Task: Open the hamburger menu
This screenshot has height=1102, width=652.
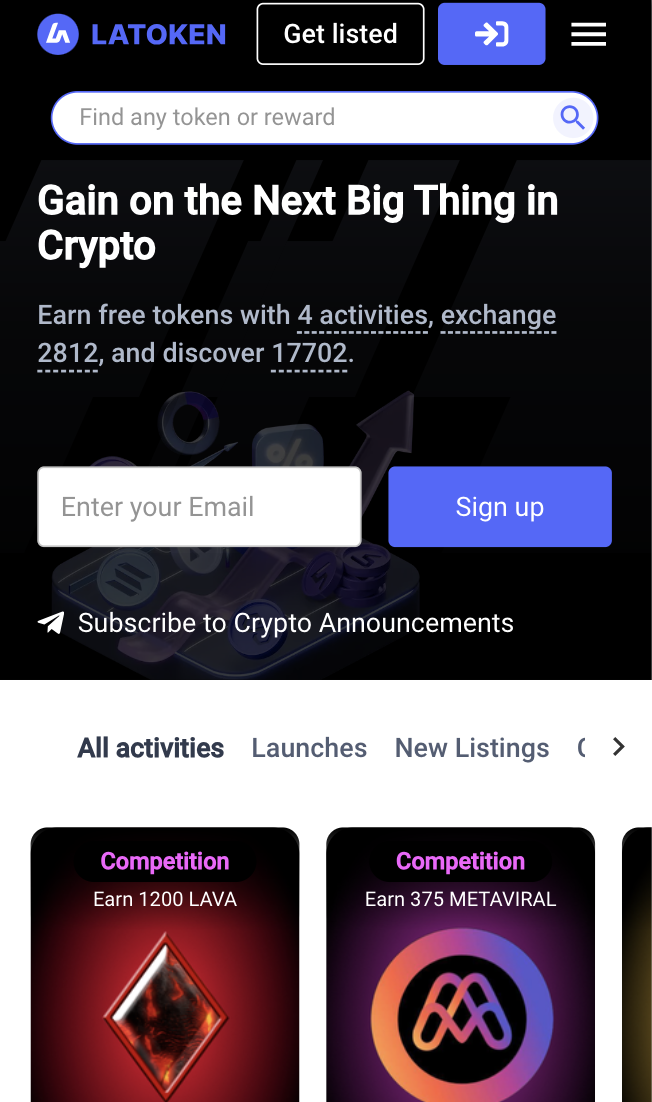Action: click(588, 34)
